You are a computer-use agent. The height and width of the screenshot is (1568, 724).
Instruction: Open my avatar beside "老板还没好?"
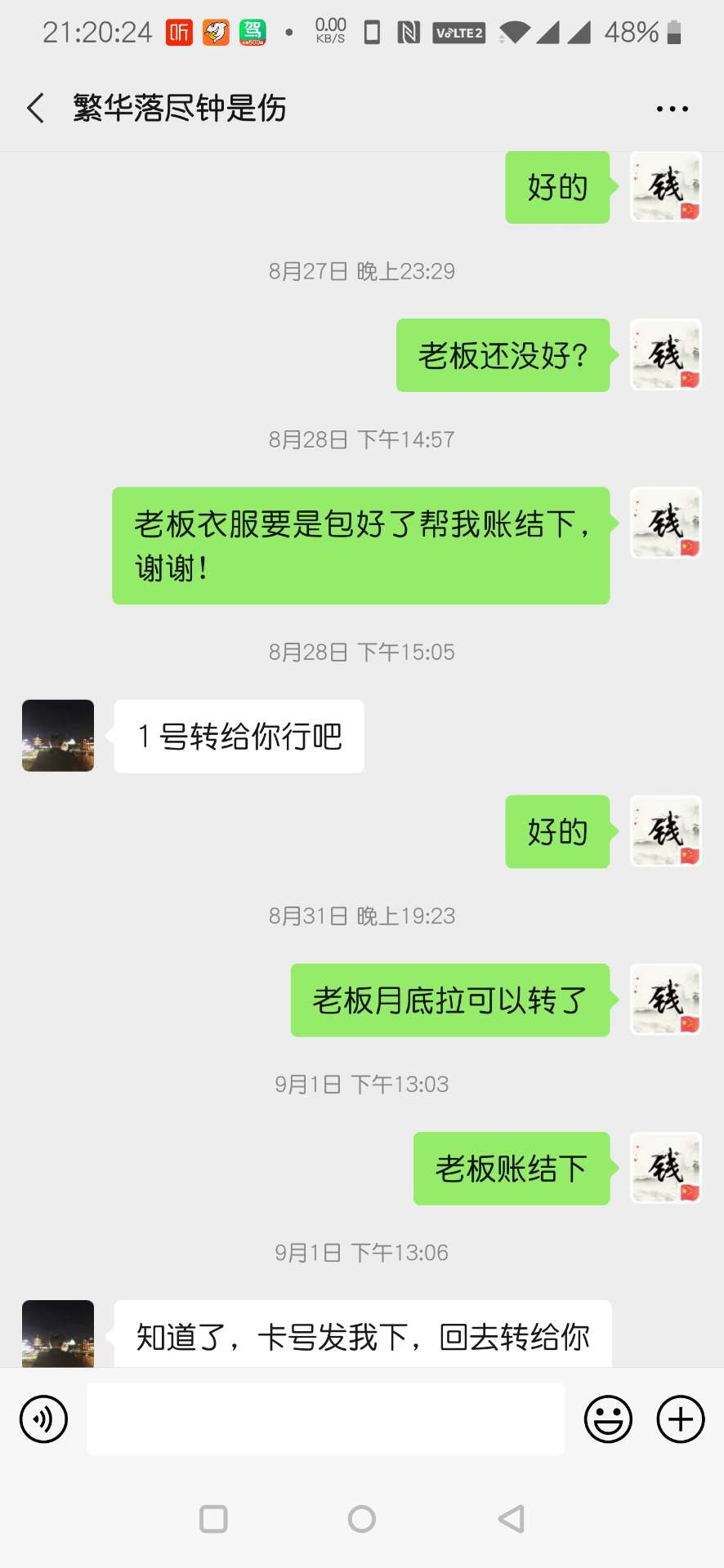tap(665, 355)
